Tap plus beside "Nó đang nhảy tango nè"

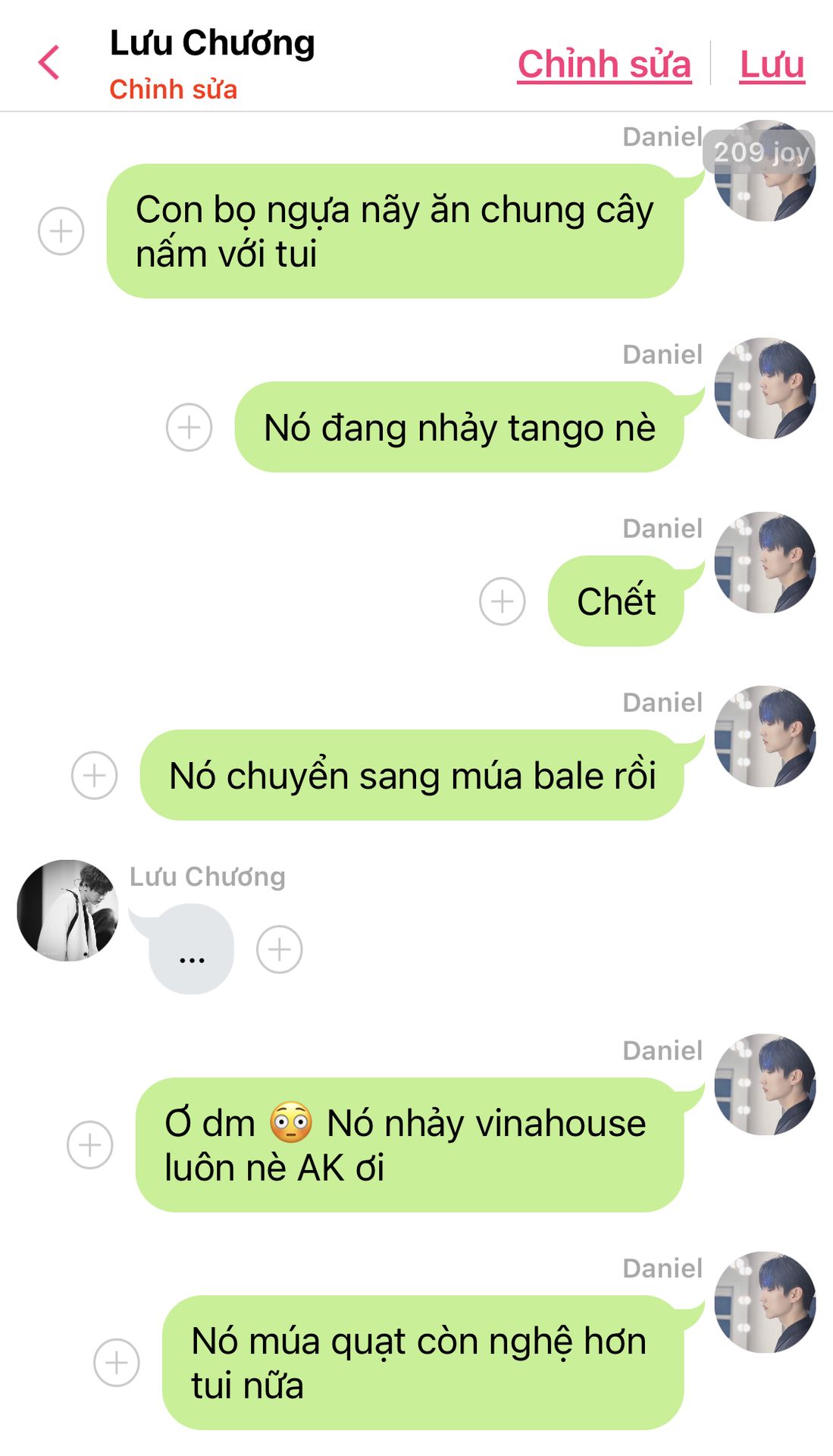click(189, 427)
